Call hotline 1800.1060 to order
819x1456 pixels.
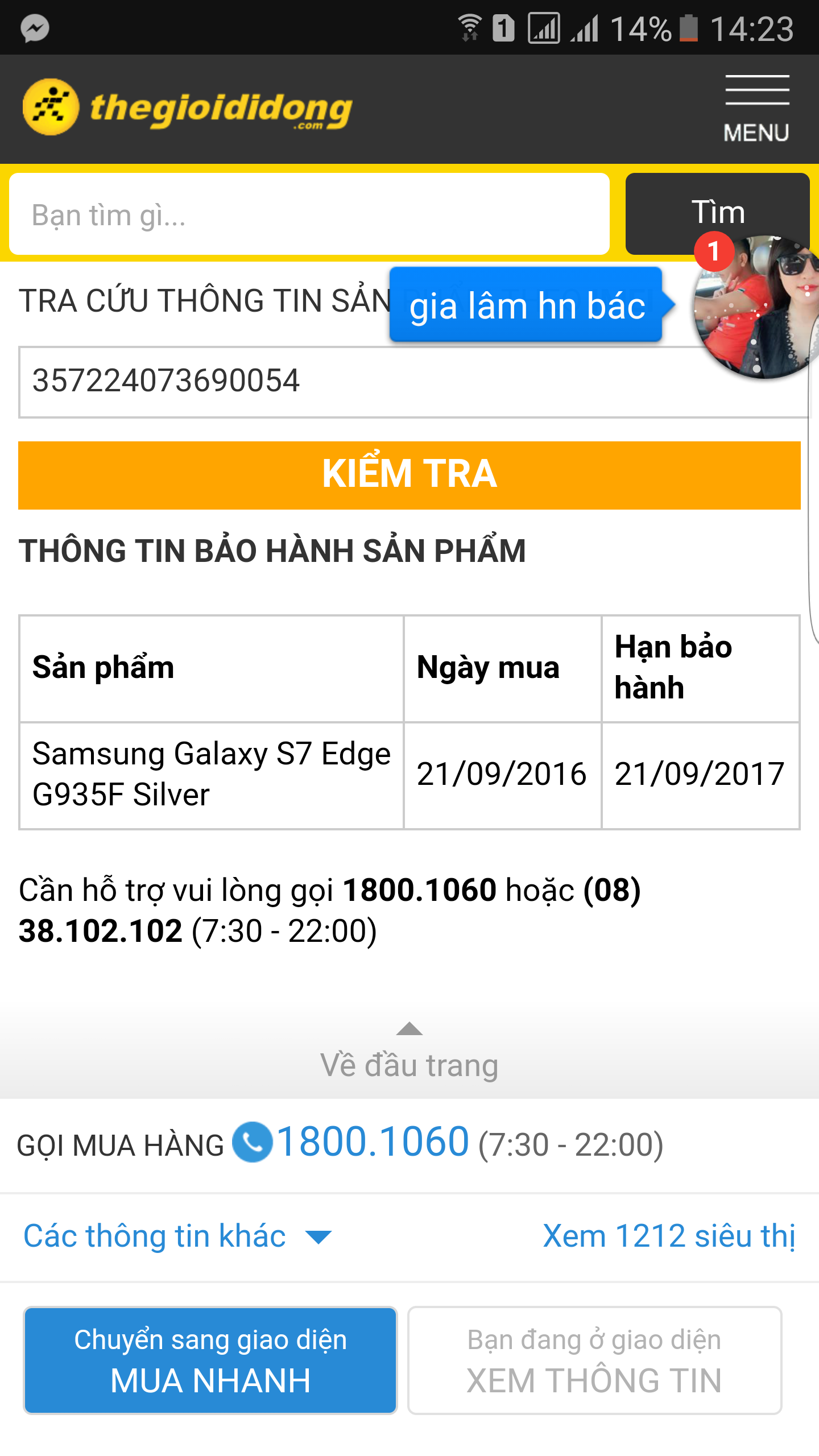pos(373,1142)
